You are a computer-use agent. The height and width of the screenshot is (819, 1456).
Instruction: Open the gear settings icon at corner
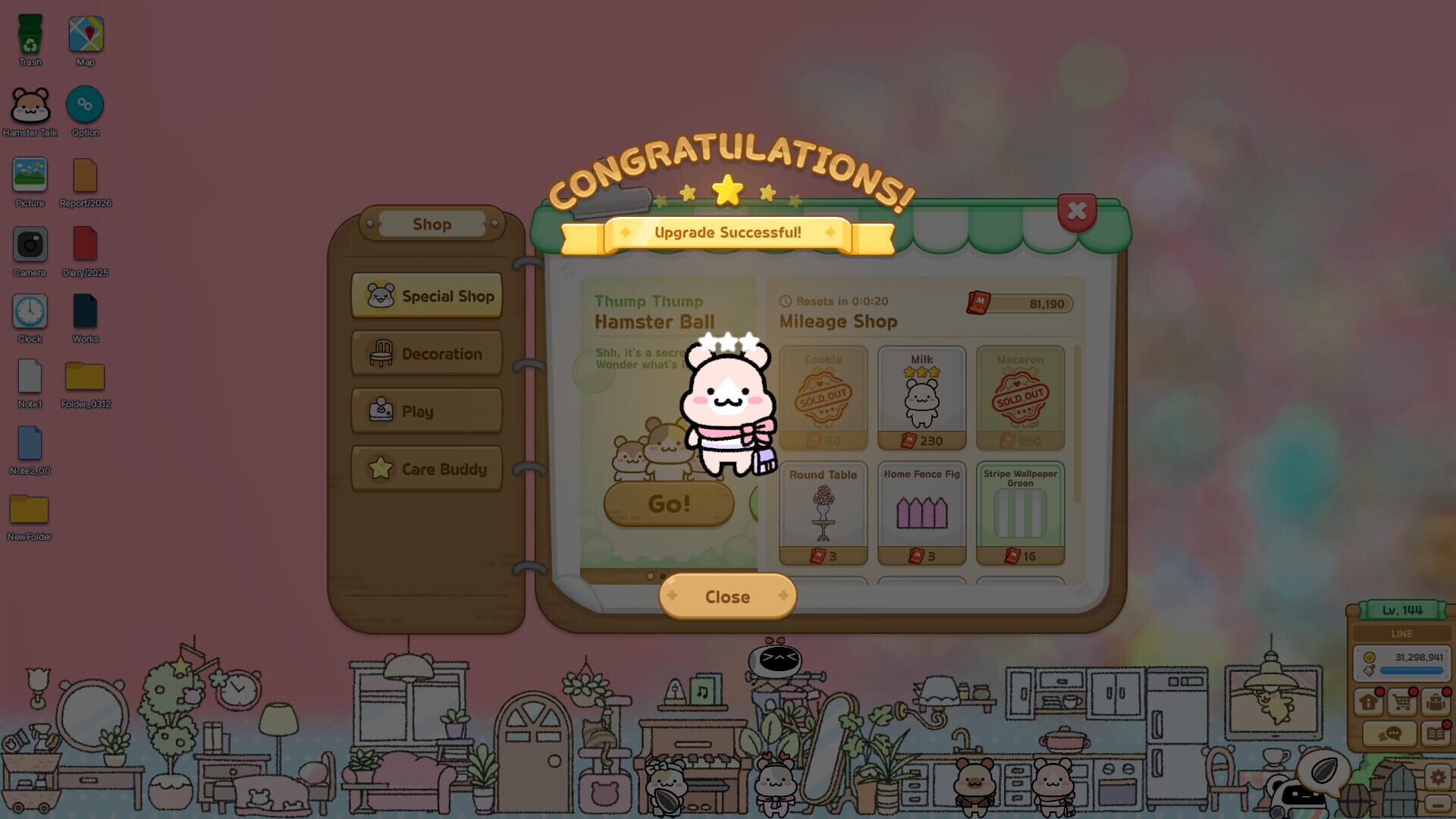(x=1437, y=777)
